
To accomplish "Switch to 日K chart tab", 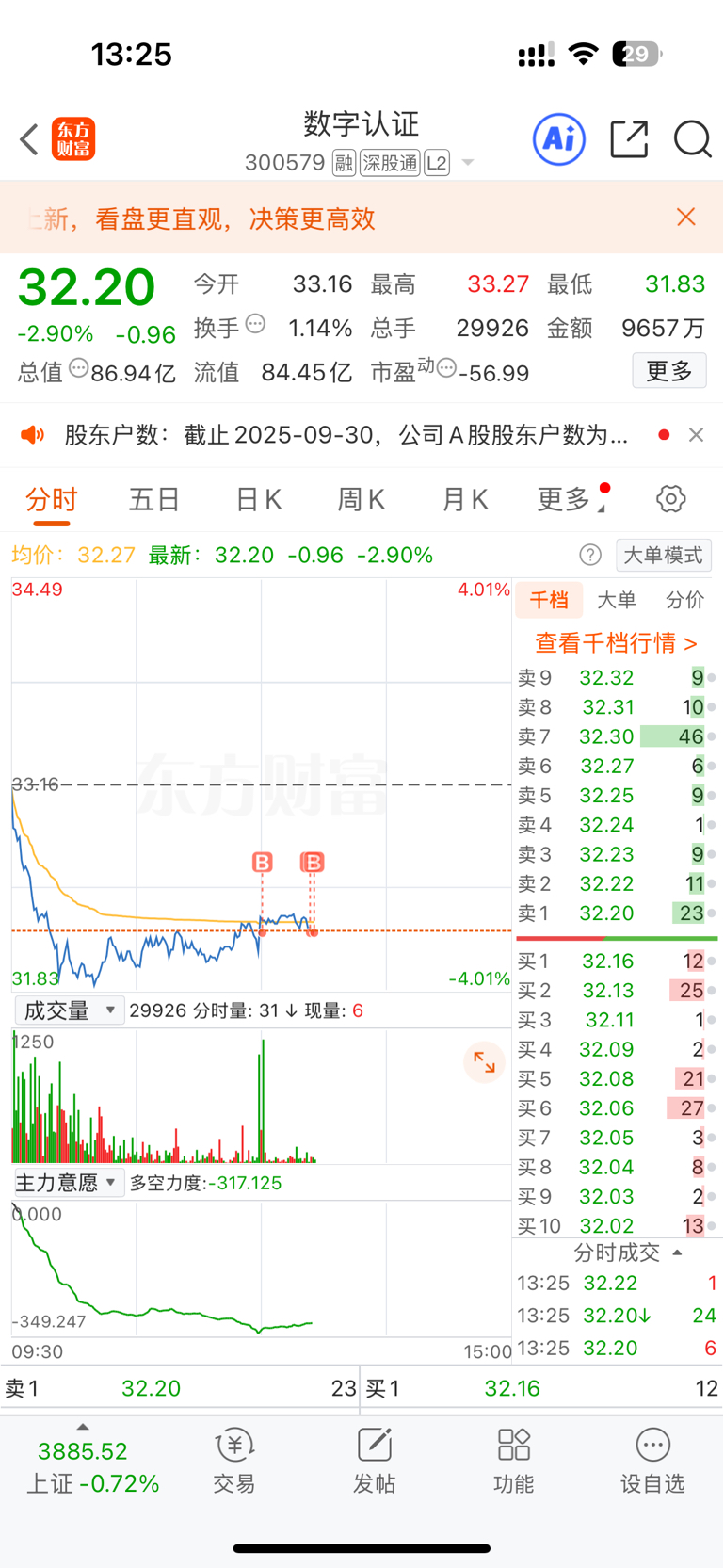I will point(258,499).
